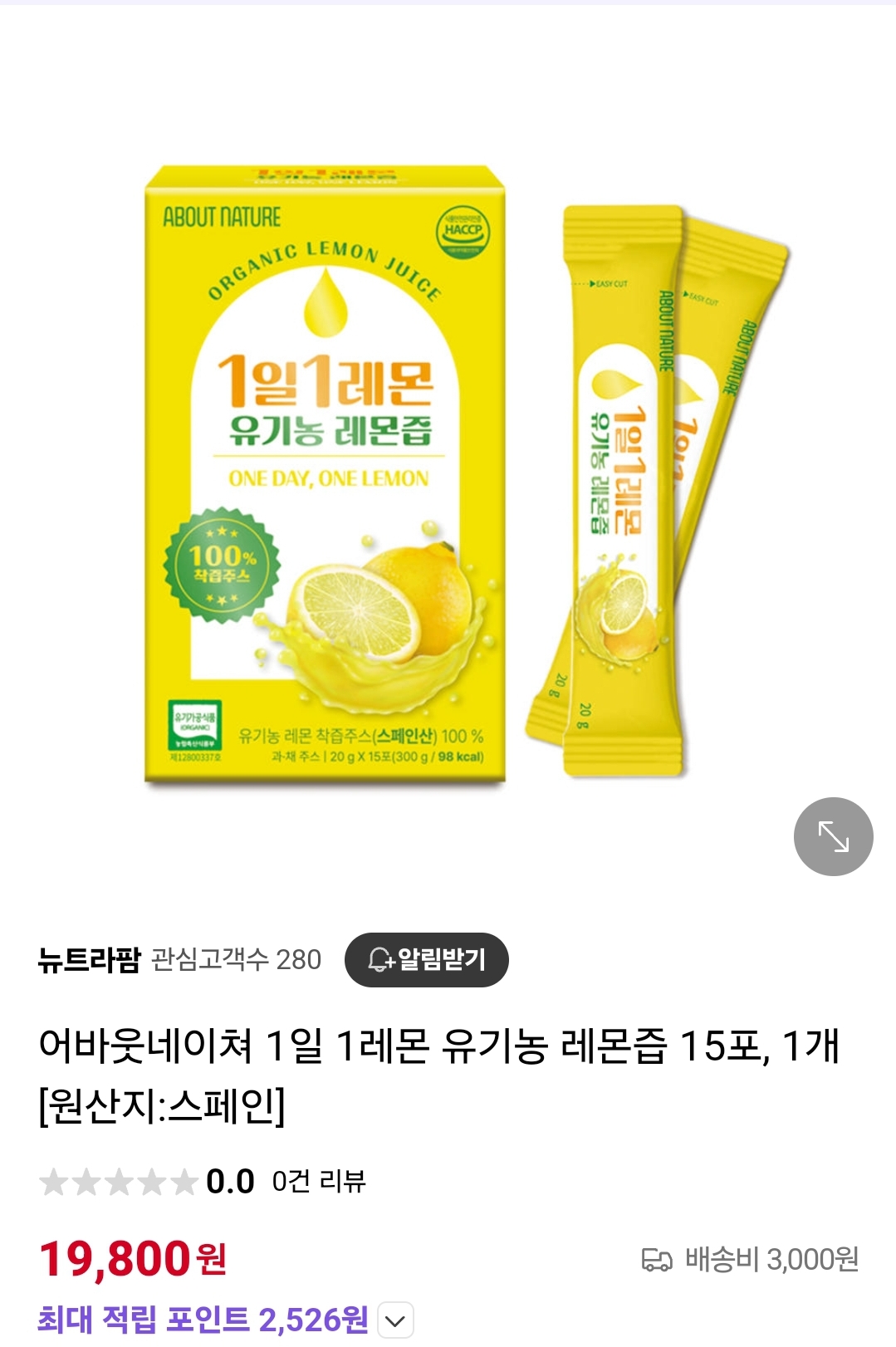
Task: Open the 뉴트라팜 seller store
Action: coord(90,960)
